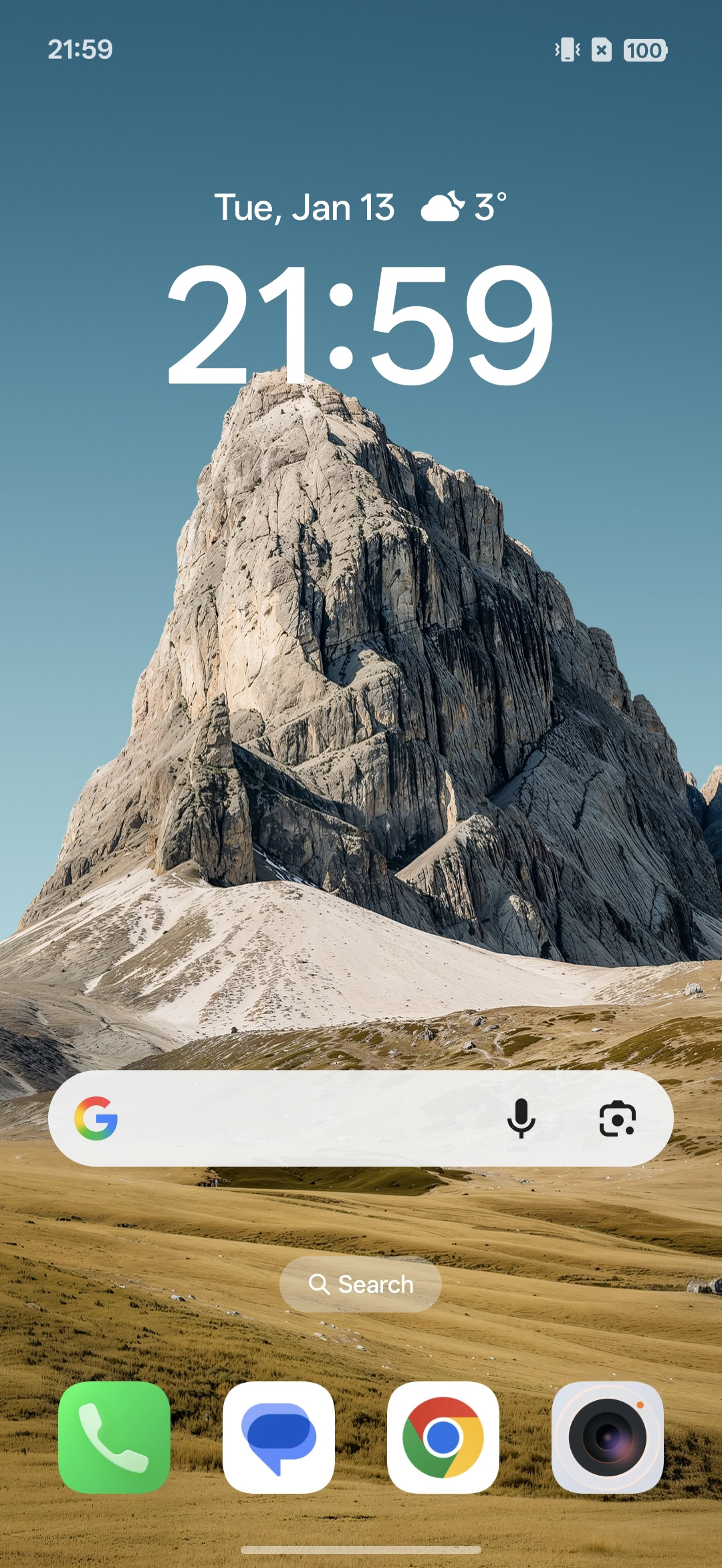Launch the Phone app

114,1437
